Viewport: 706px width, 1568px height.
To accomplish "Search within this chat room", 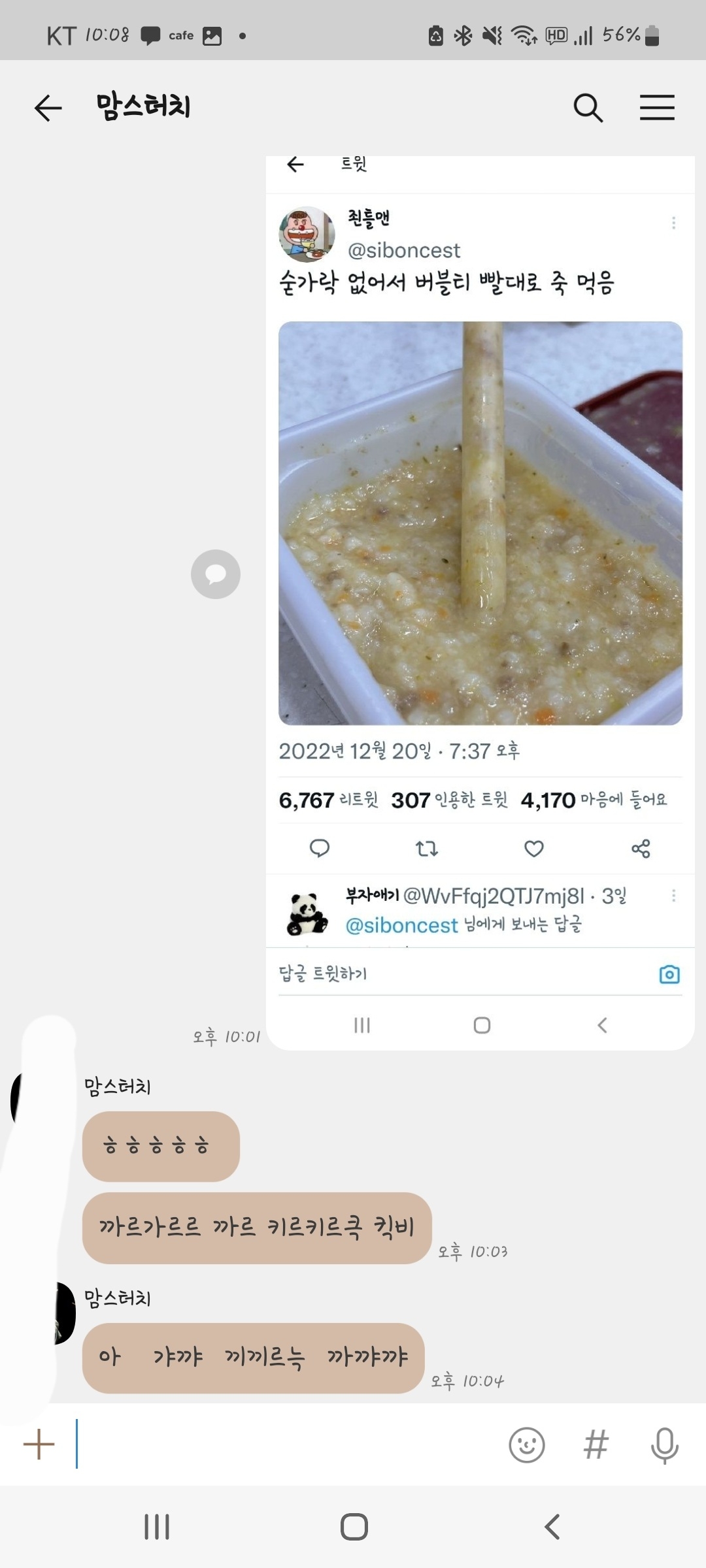I will point(588,108).
